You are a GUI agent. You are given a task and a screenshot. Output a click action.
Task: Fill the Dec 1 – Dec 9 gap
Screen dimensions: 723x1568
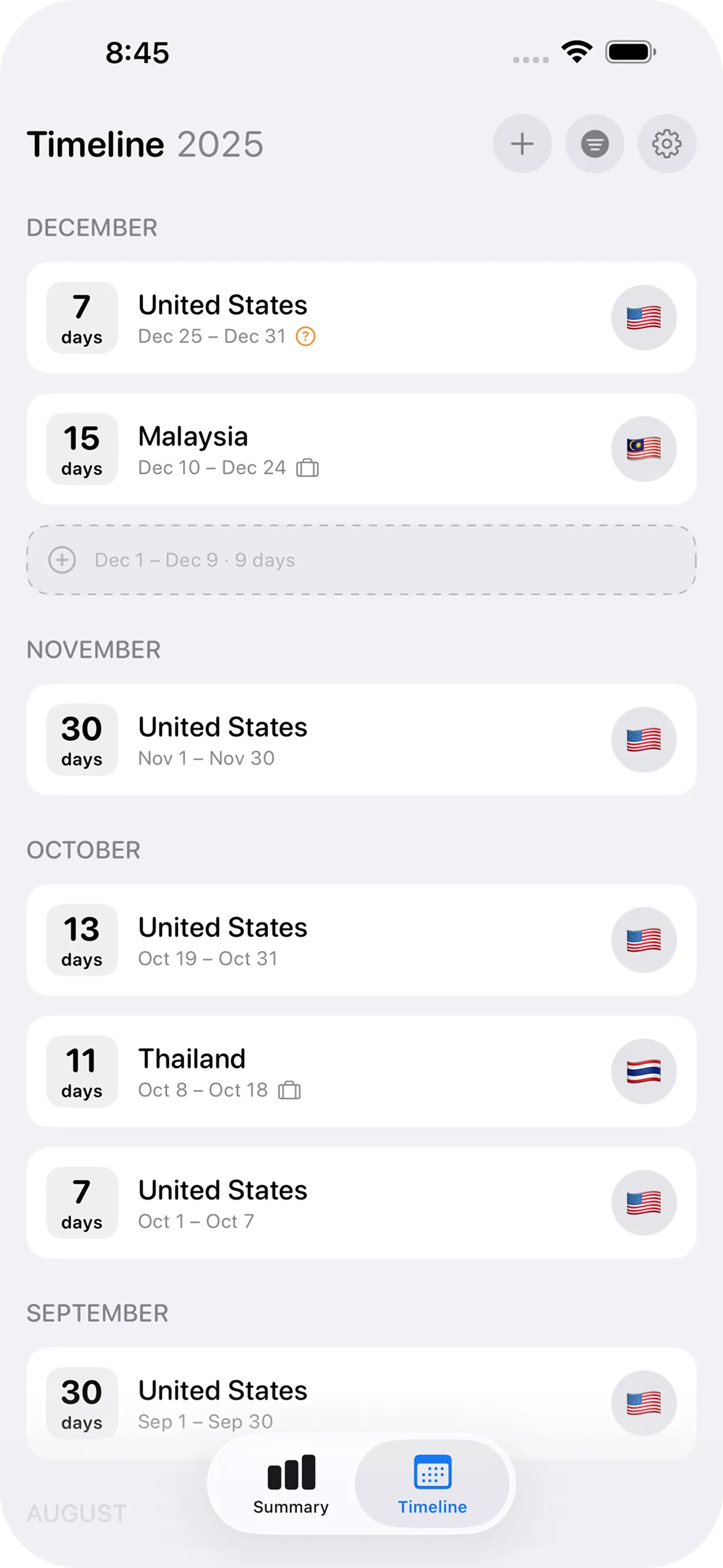point(360,560)
